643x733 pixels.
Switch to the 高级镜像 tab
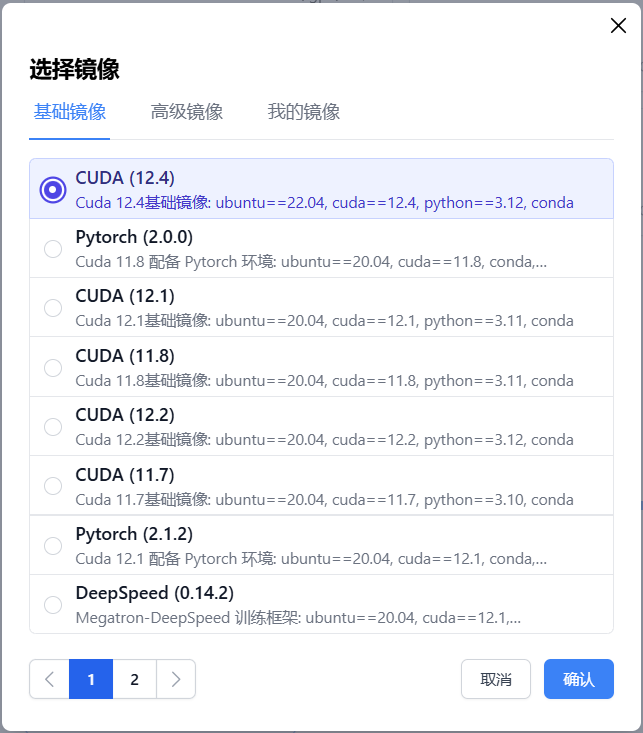click(187, 112)
